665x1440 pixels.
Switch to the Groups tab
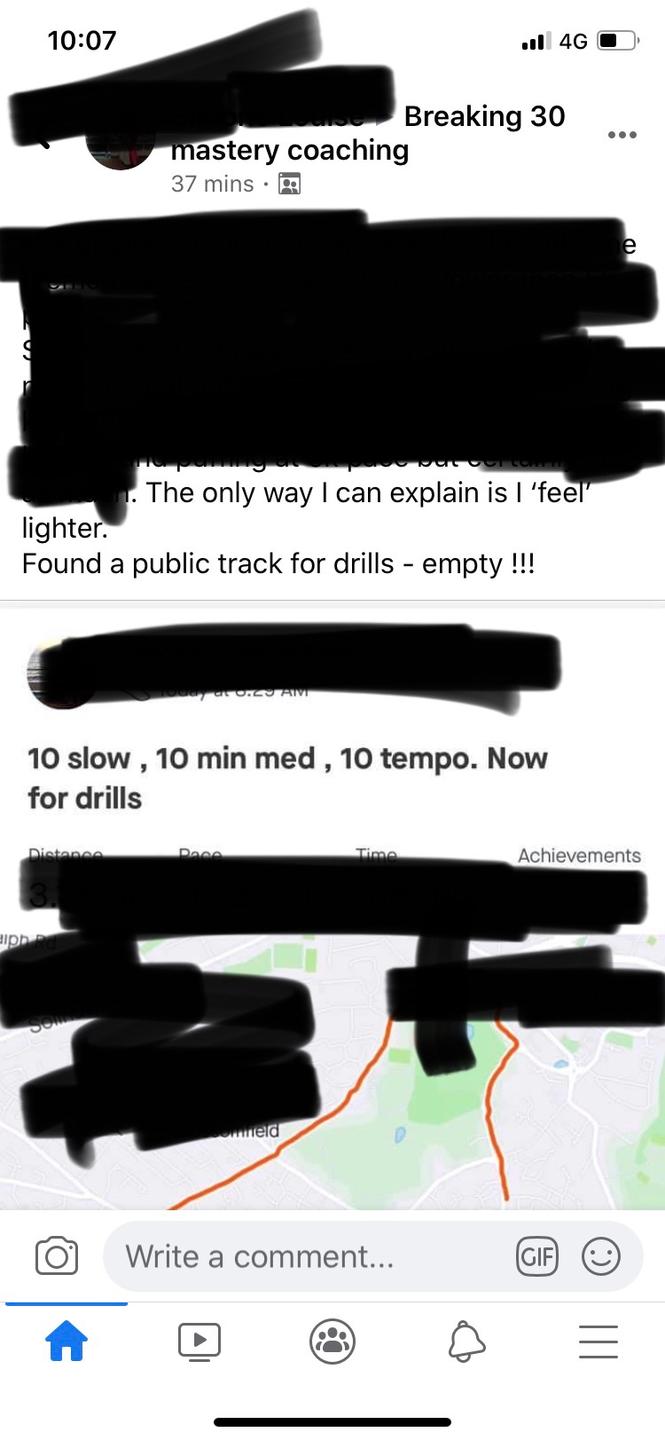pyautogui.click(x=332, y=1340)
